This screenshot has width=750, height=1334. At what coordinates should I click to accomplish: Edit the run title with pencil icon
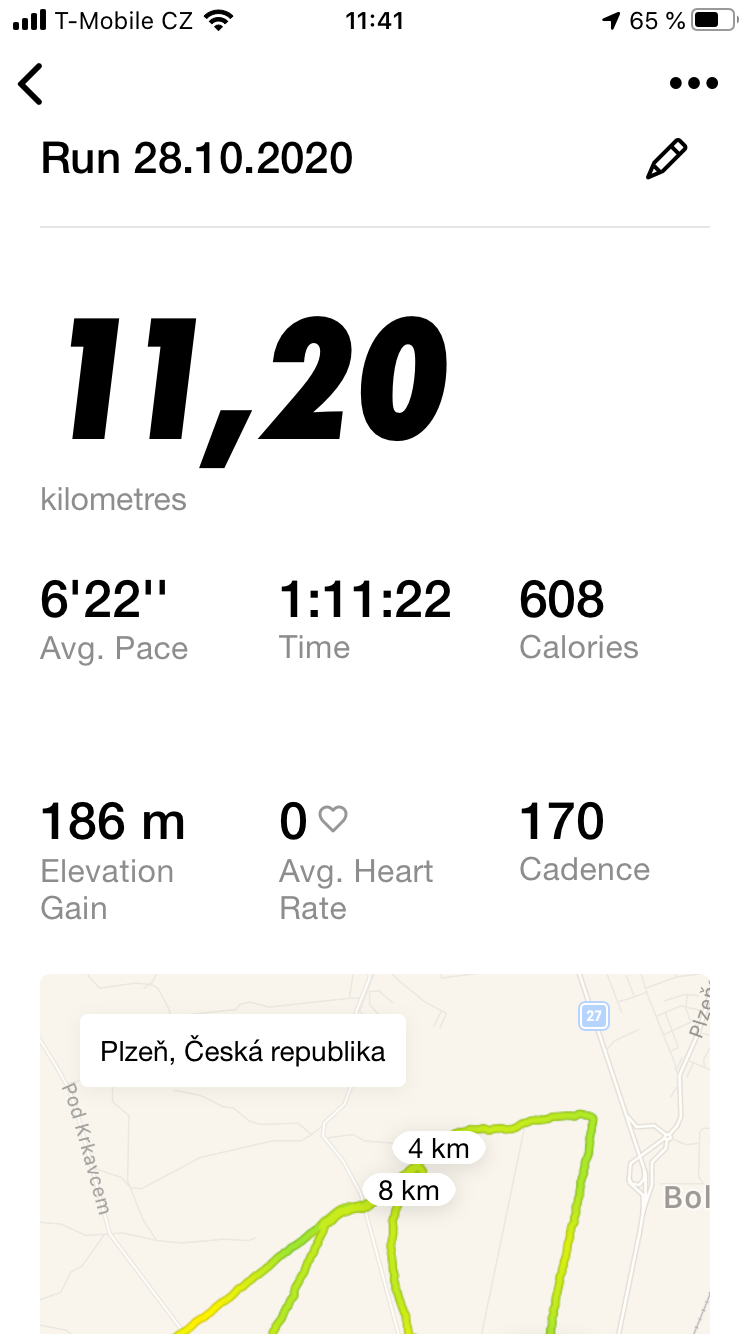[x=667, y=159]
